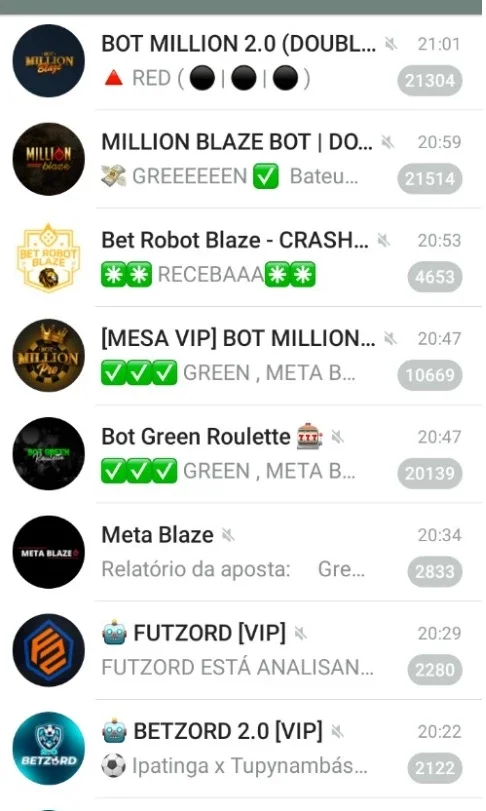Open the [MESA VIP] BOT MILLION chat

pyautogui.click(x=241, y=355)
